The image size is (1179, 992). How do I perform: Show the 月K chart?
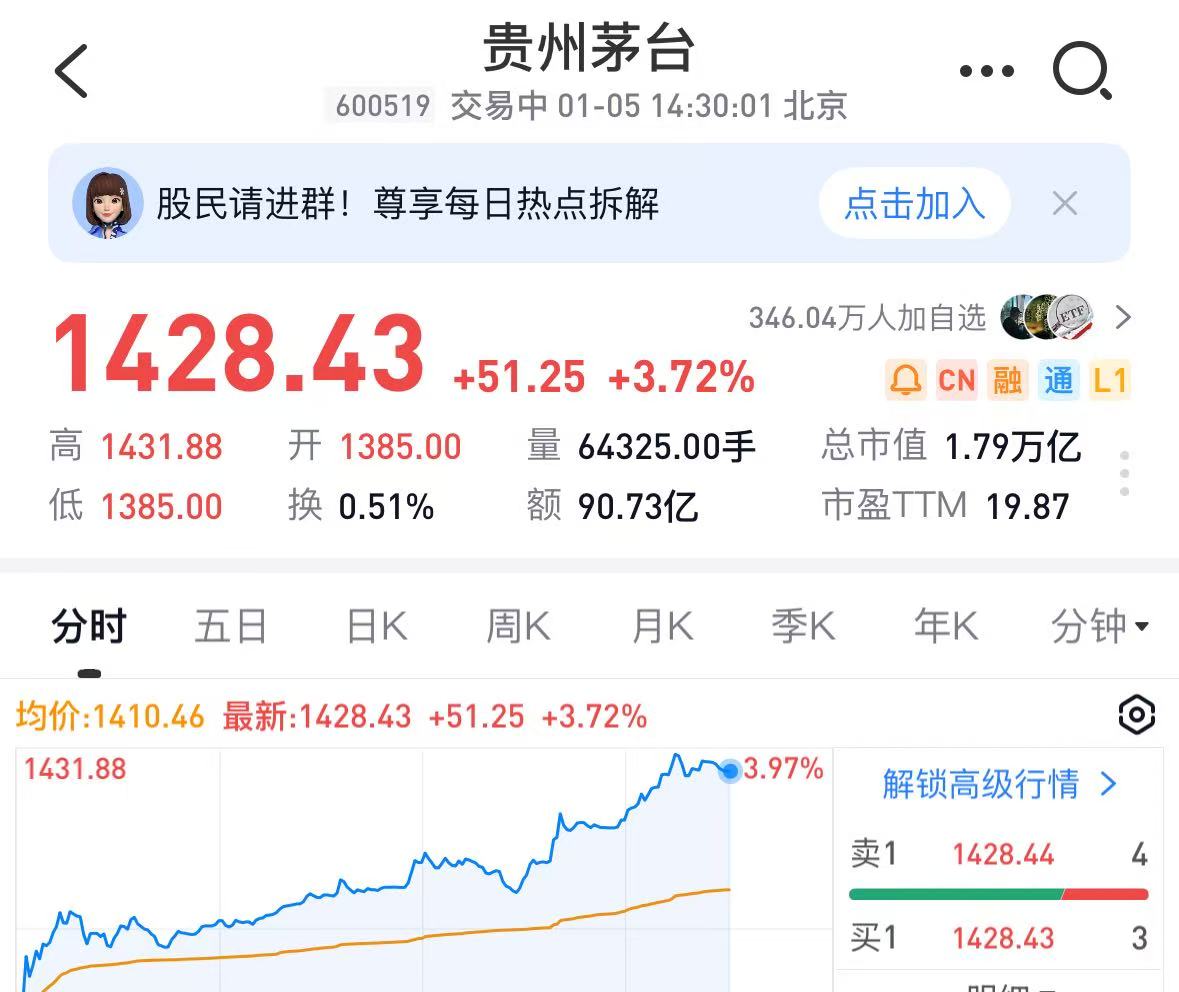point(662,627)
